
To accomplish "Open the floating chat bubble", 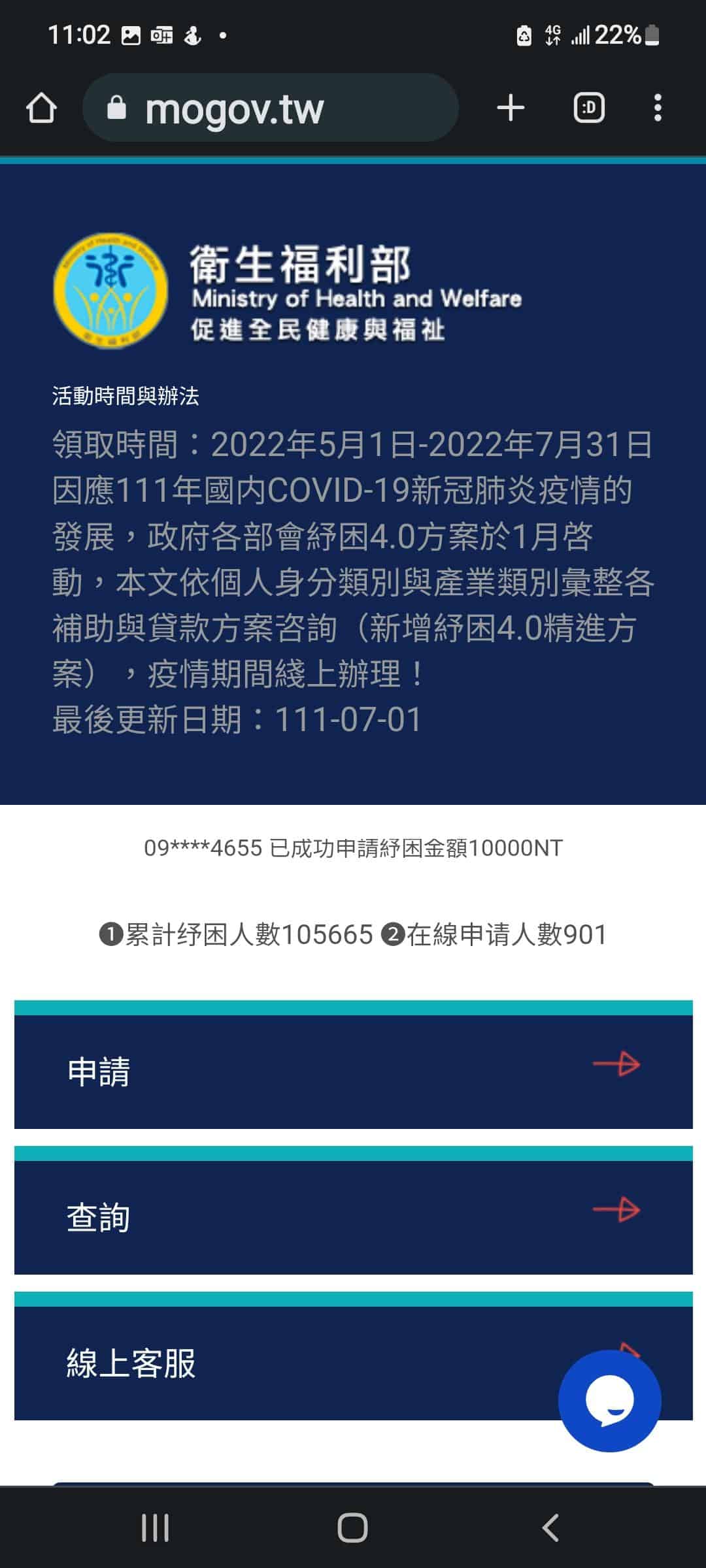I will tap(609, 1400).
